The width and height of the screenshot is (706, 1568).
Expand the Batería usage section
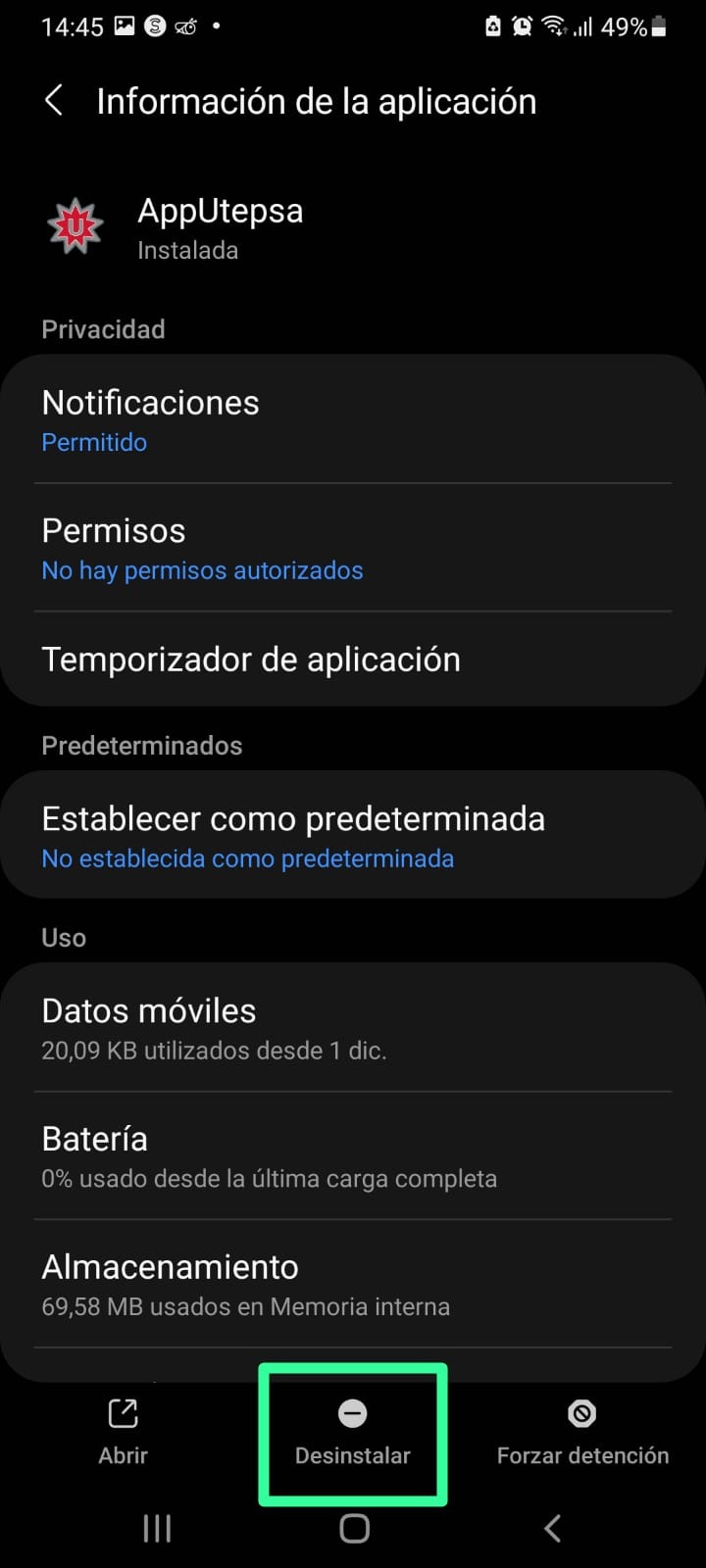coord(353,1154)
